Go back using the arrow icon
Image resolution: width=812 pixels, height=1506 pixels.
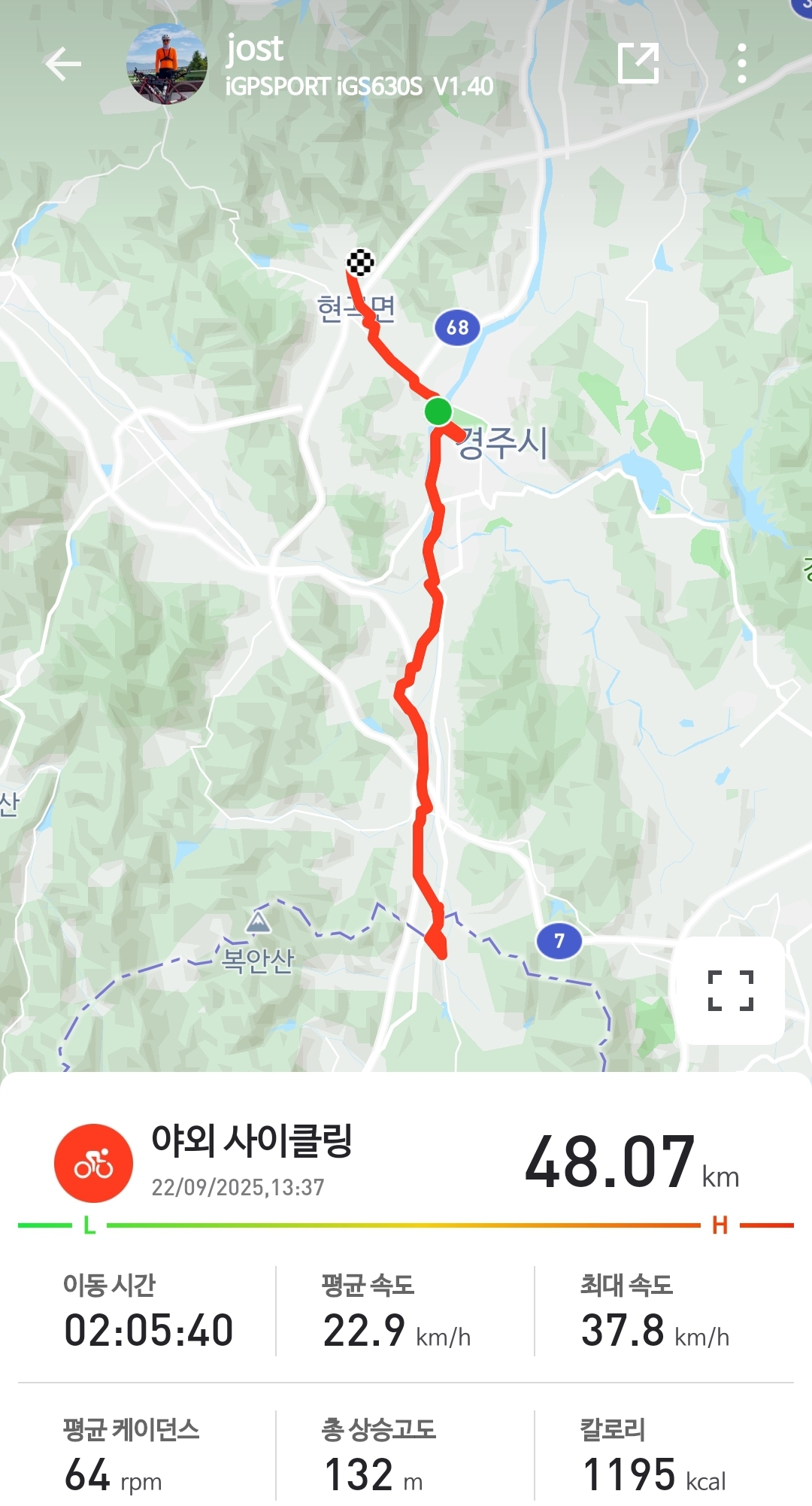63,64
